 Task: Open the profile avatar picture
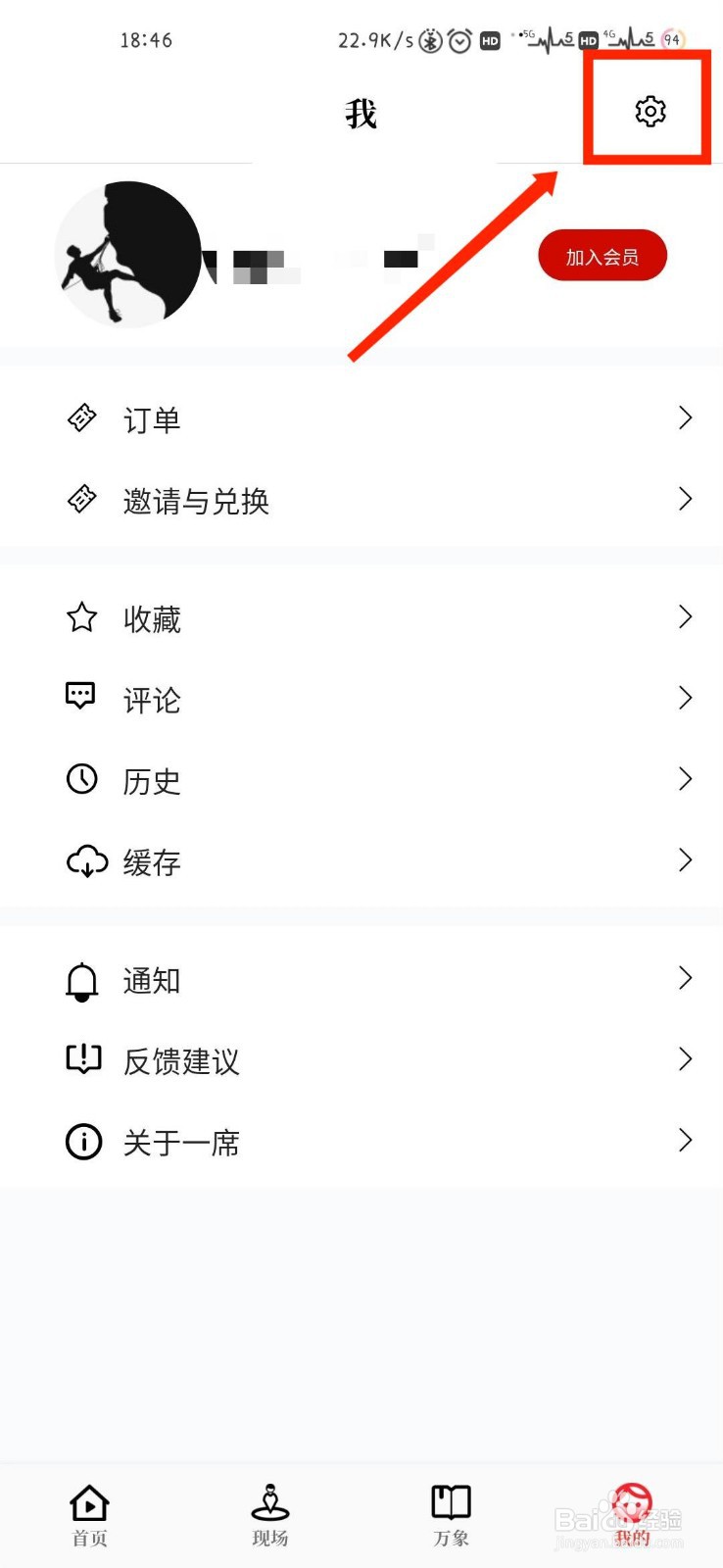point(128,255)
